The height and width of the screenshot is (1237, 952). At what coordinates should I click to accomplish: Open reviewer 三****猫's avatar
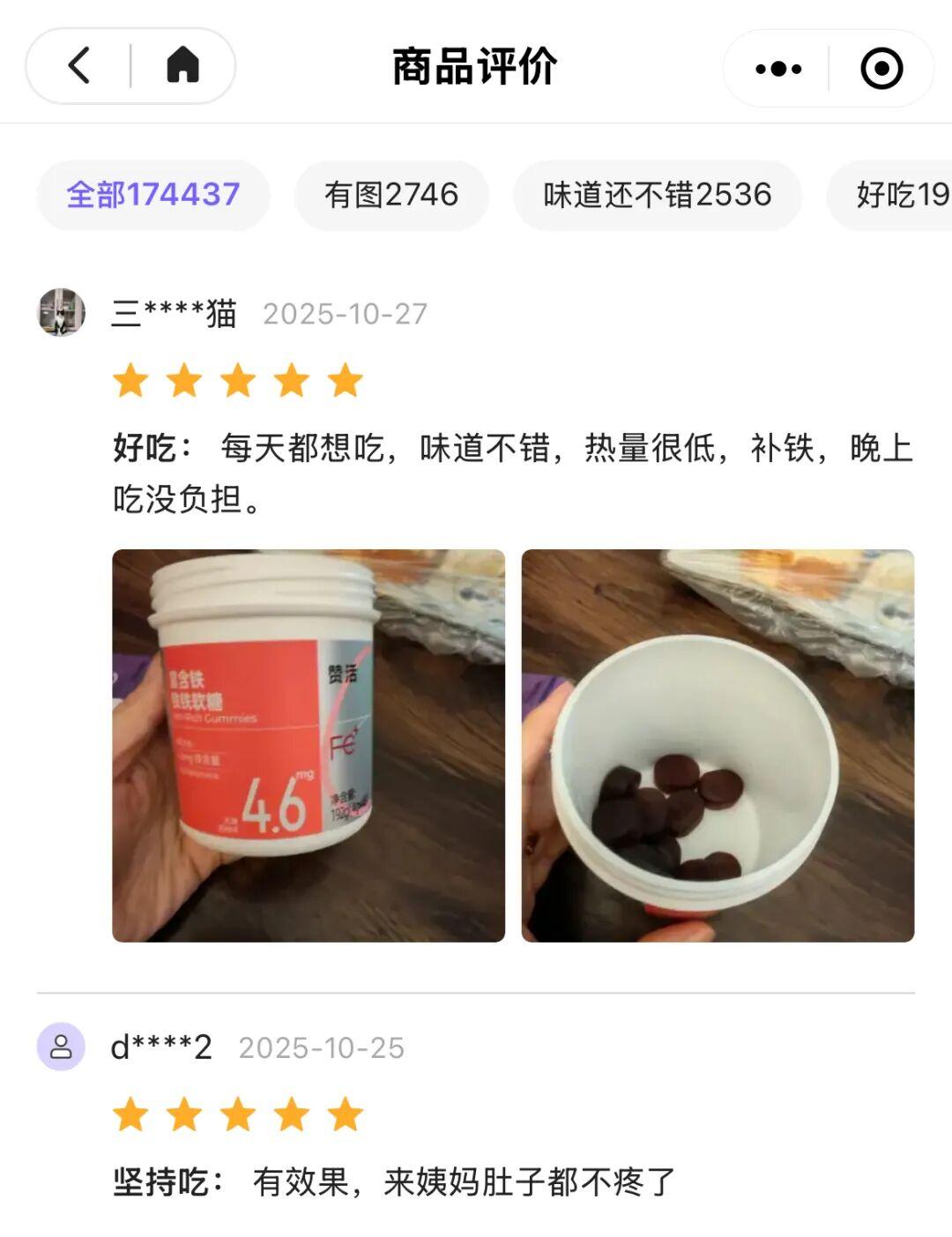pos(61,312)
